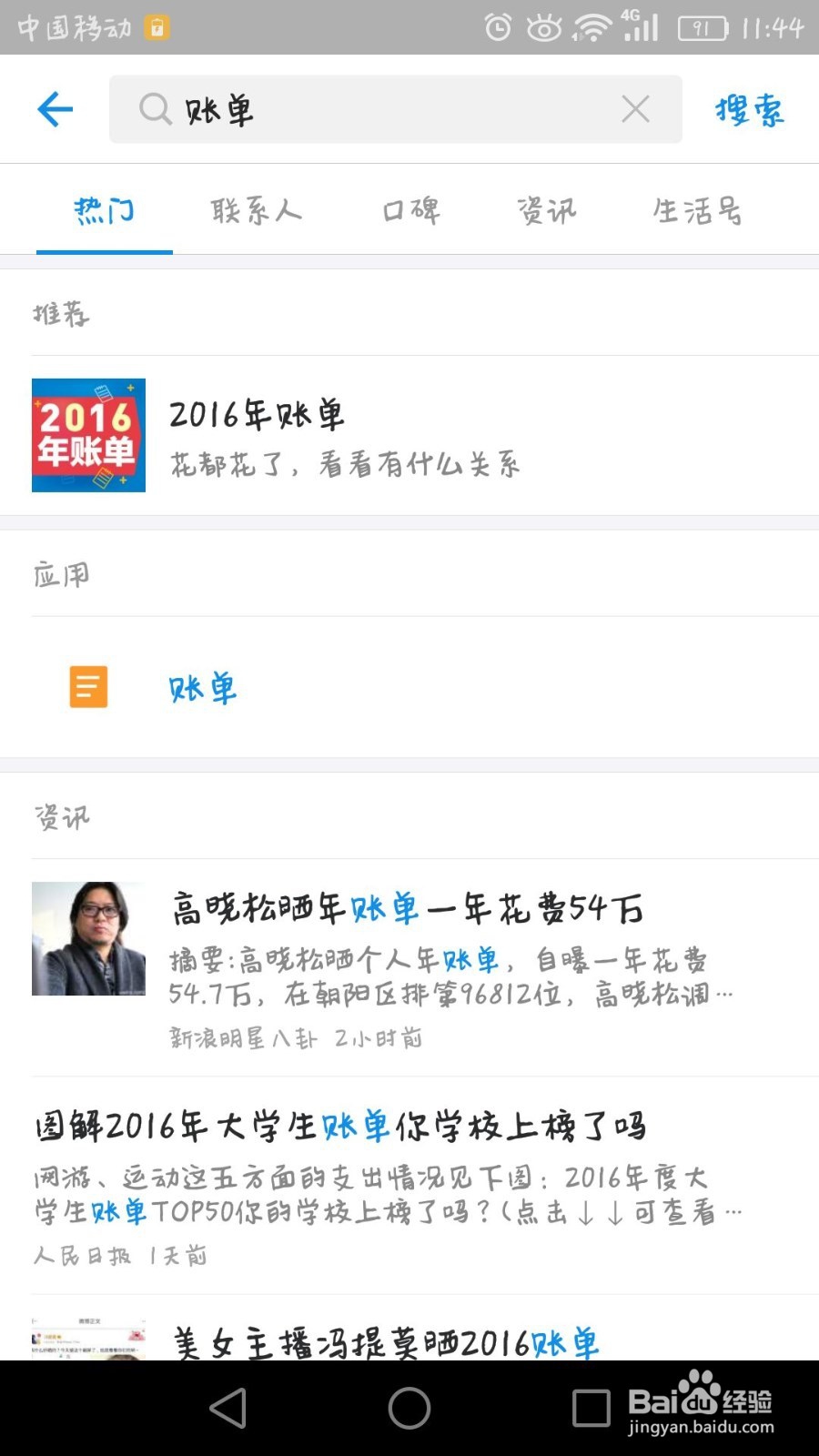Tap the magnifier icon in the search bar
Viewport: 819px width, 1456px height.
coord(155,108)
